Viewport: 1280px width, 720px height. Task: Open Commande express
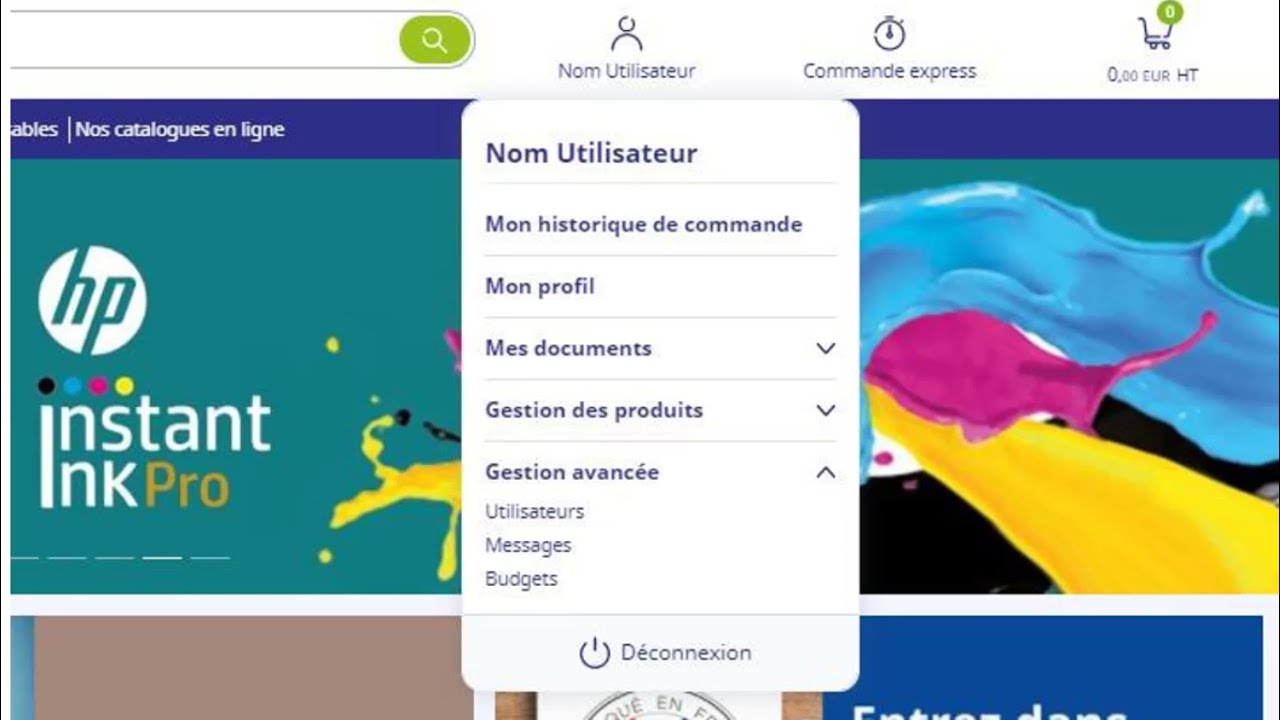tap(889, 49)
